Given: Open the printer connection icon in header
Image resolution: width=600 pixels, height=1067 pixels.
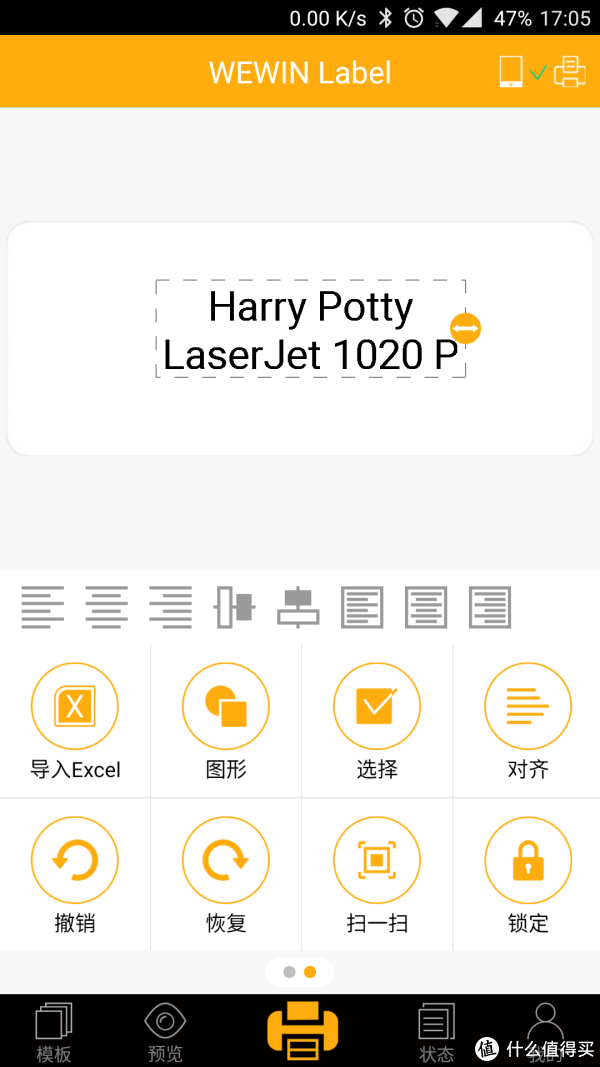Looking at the screenshot, I should point(569,71).
